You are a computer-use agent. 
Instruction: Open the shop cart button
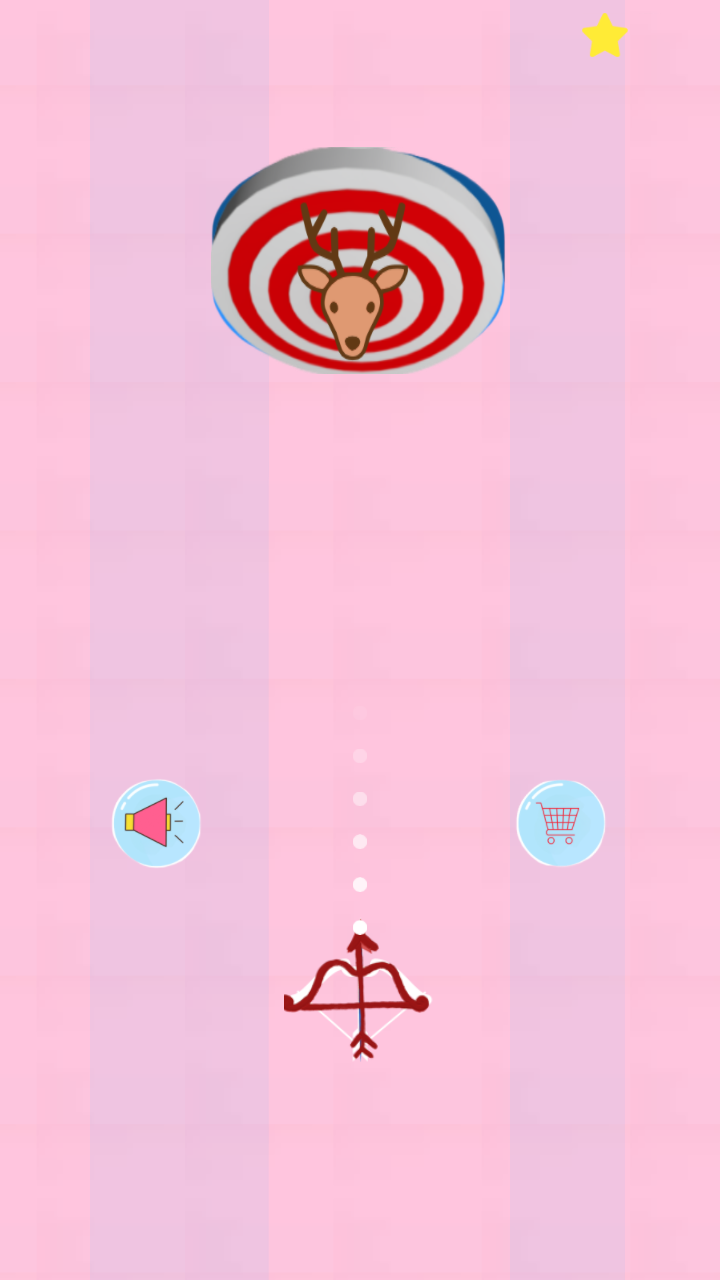[x=560, y=823]
